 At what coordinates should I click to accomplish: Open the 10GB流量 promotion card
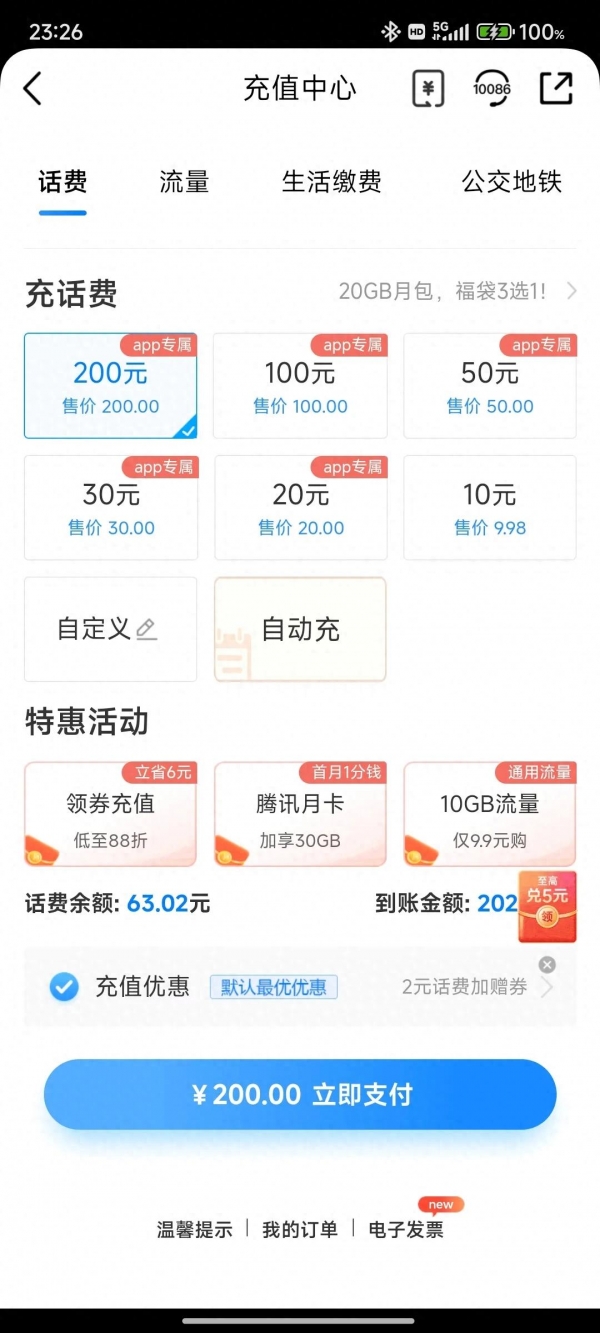click(x=490, y=815)
